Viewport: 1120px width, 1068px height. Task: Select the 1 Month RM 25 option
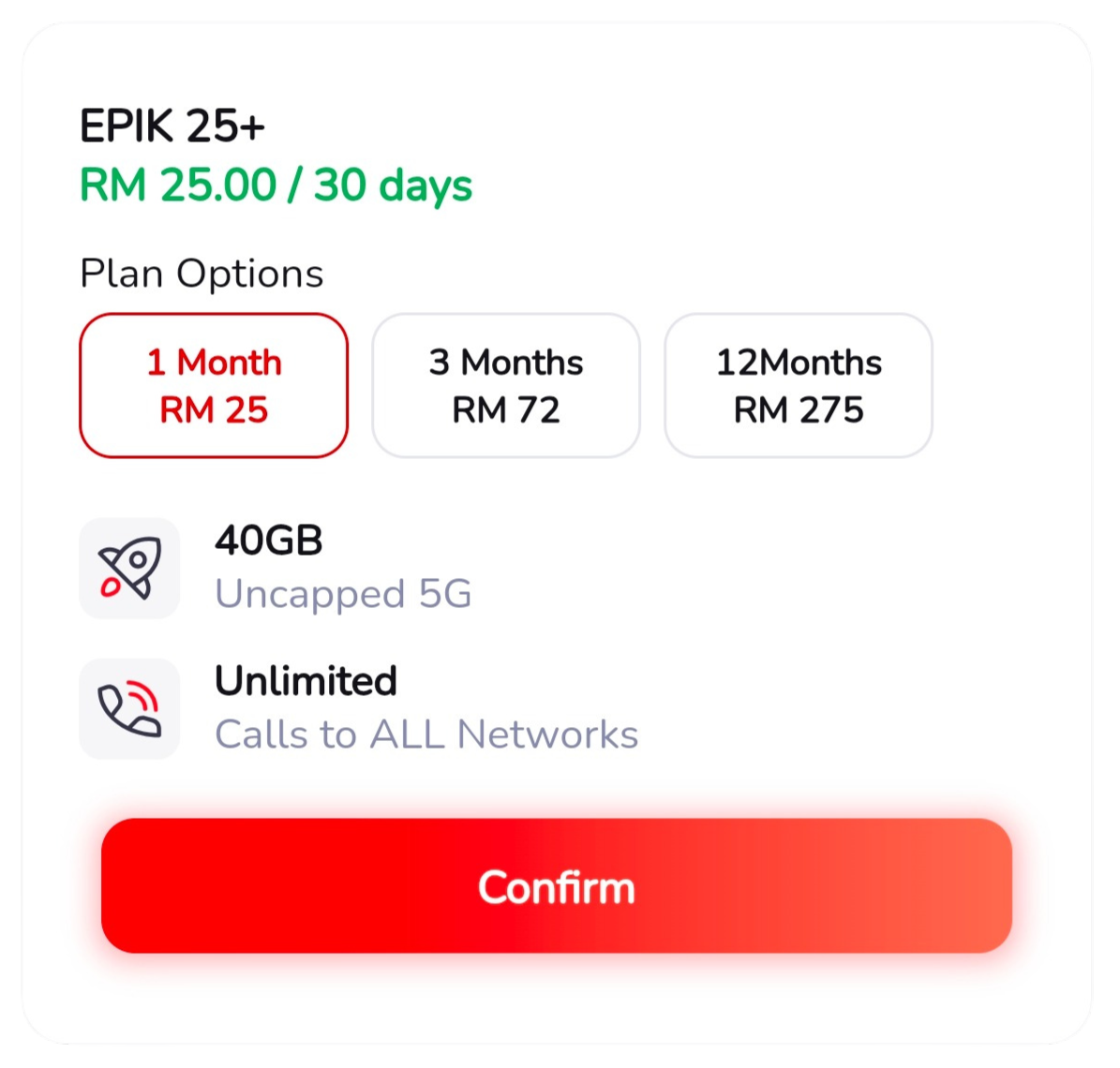(214, 386)
